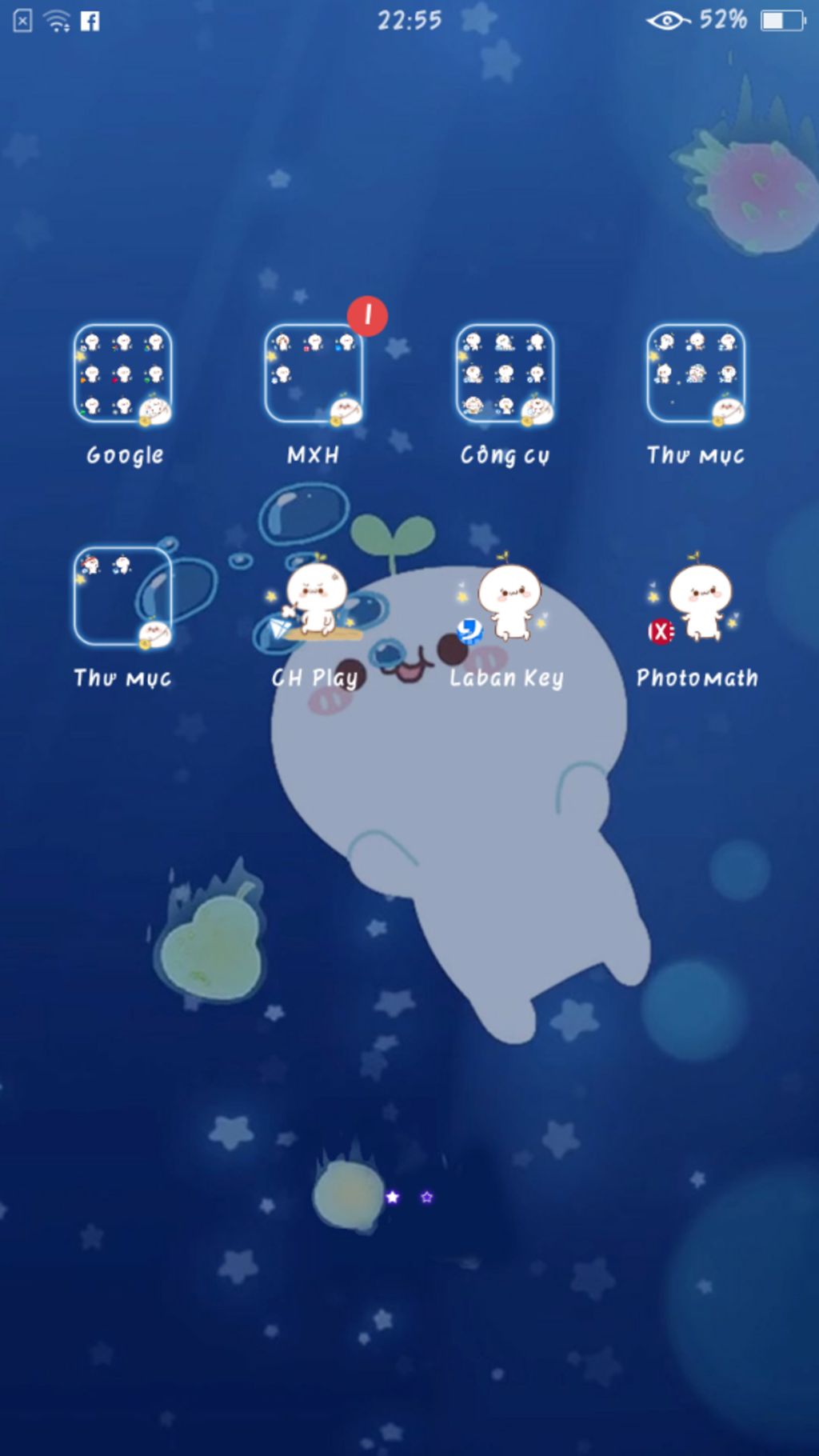819x1456 pixels.
Task: Launch the CH Play app
Action: [x=314, y=600]
